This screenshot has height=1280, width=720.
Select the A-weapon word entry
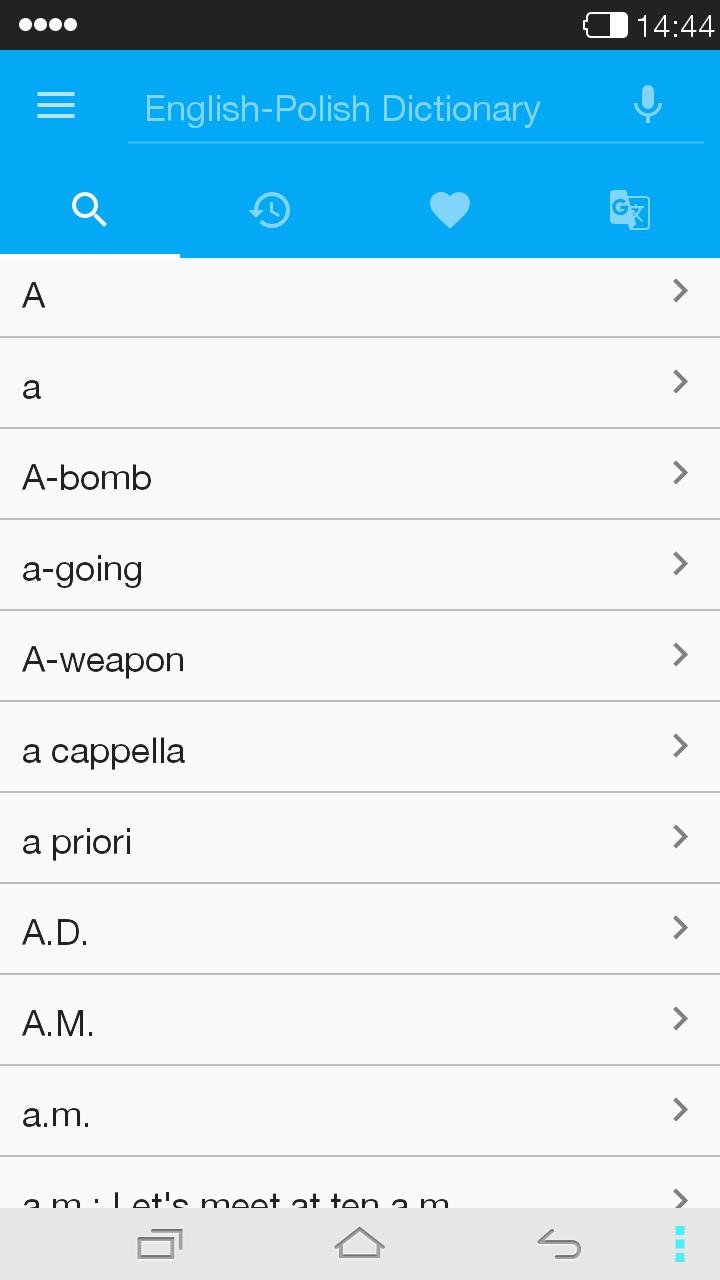pyautogui.click(x=360, y=656)
